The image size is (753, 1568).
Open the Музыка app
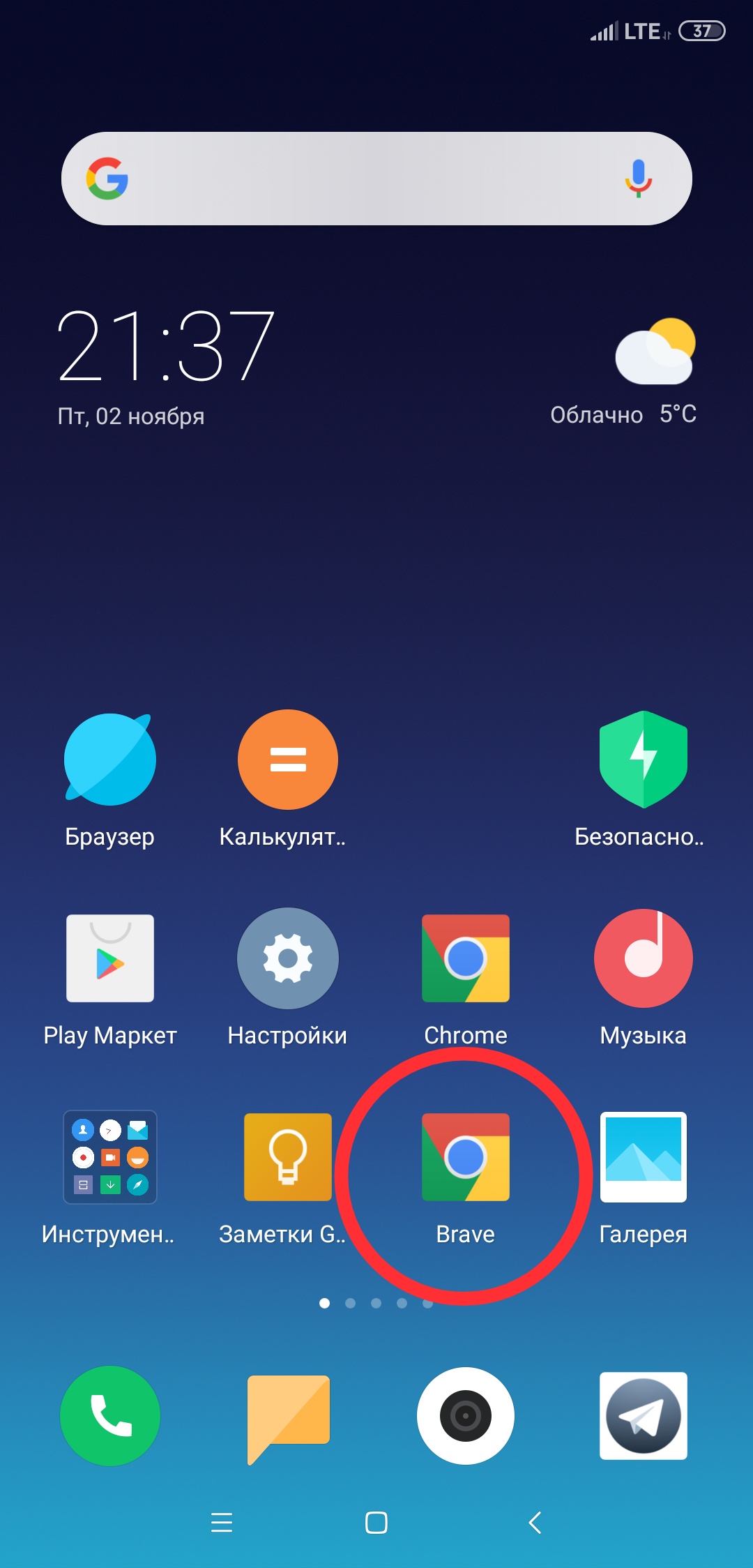pyautogui.click(x=643, y=958)
